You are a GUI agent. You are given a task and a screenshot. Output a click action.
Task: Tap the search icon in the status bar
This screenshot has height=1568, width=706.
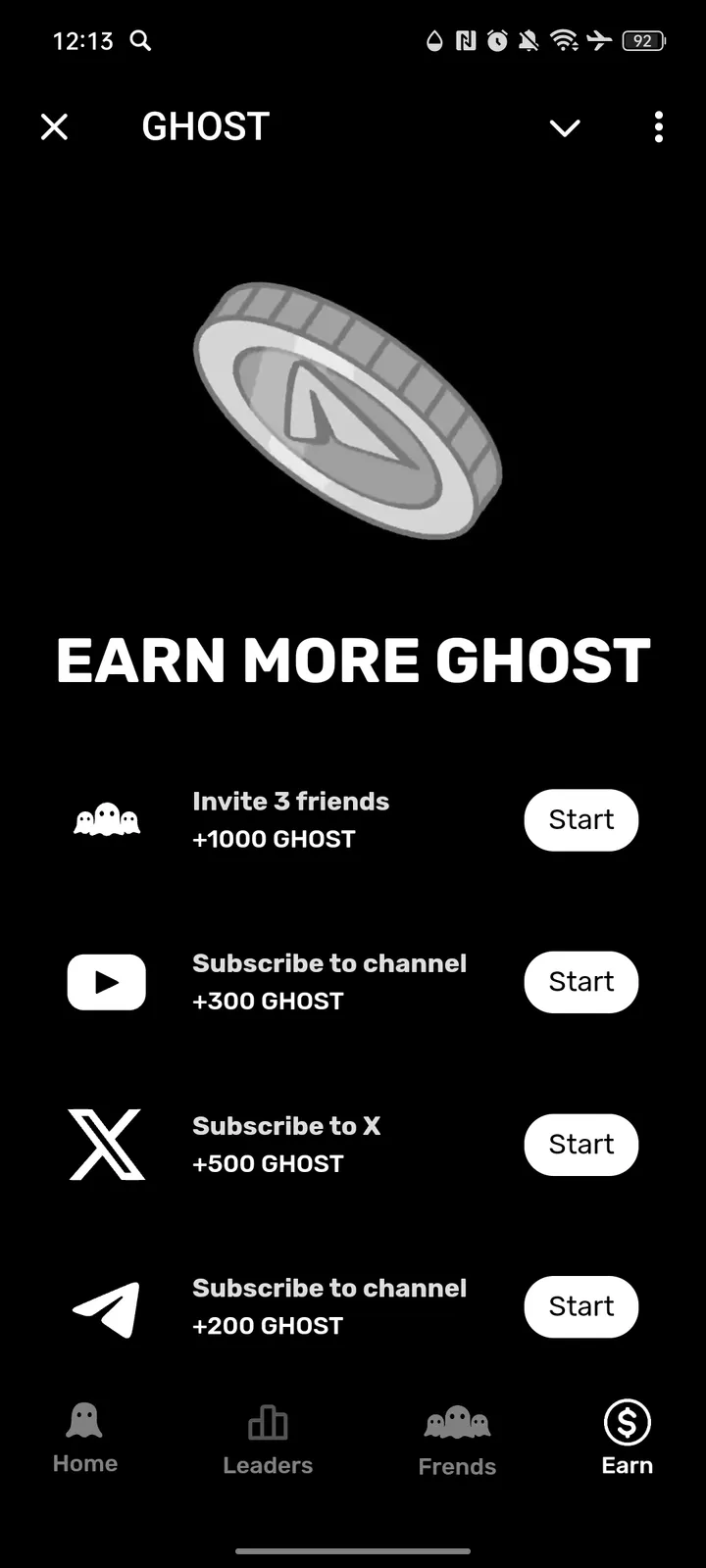tap(139, 41)
